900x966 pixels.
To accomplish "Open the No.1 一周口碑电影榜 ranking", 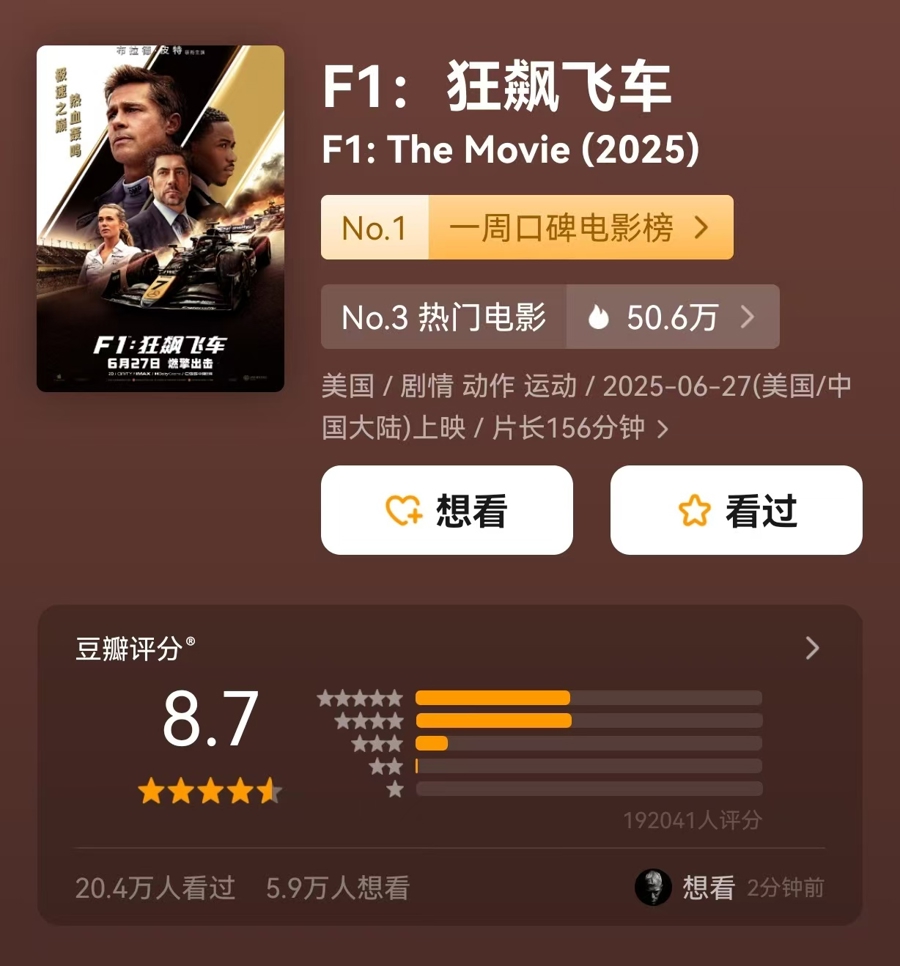I will (x=527, y=228).
